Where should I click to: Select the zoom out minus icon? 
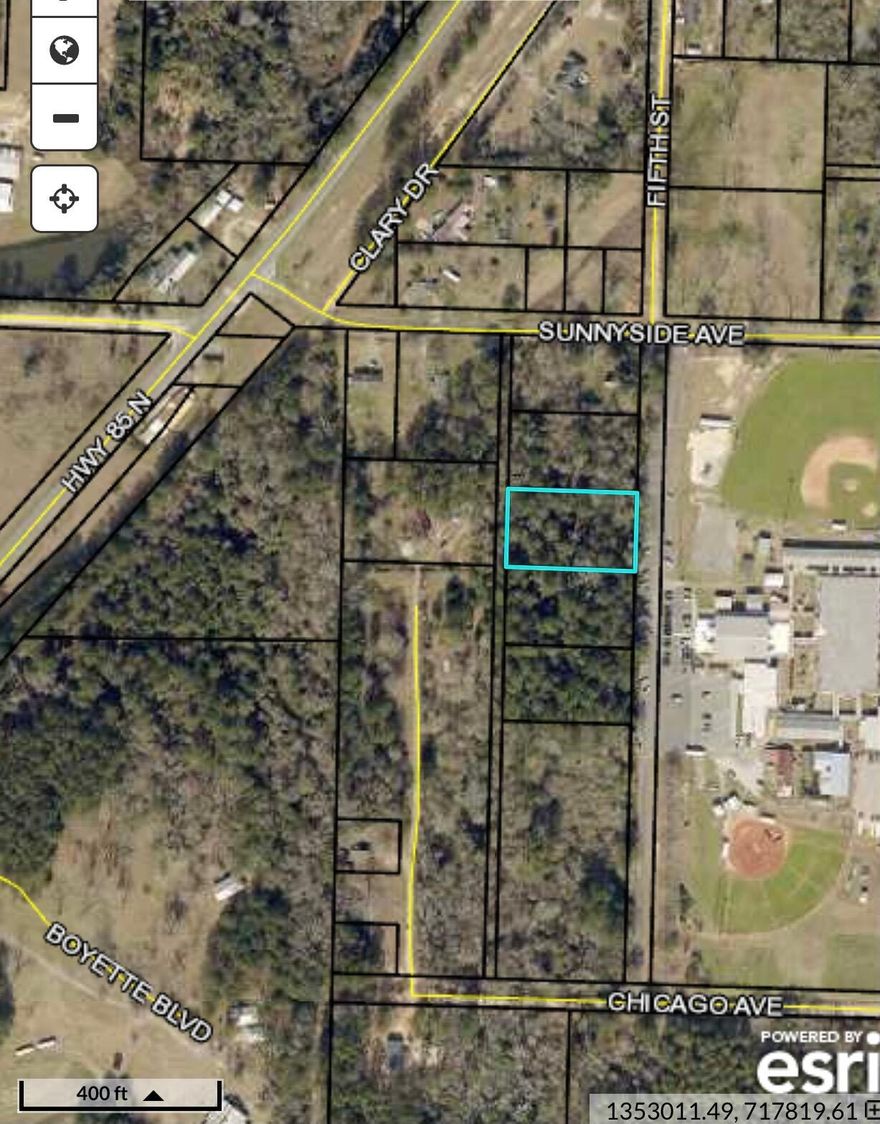click(x=66, y=117)
